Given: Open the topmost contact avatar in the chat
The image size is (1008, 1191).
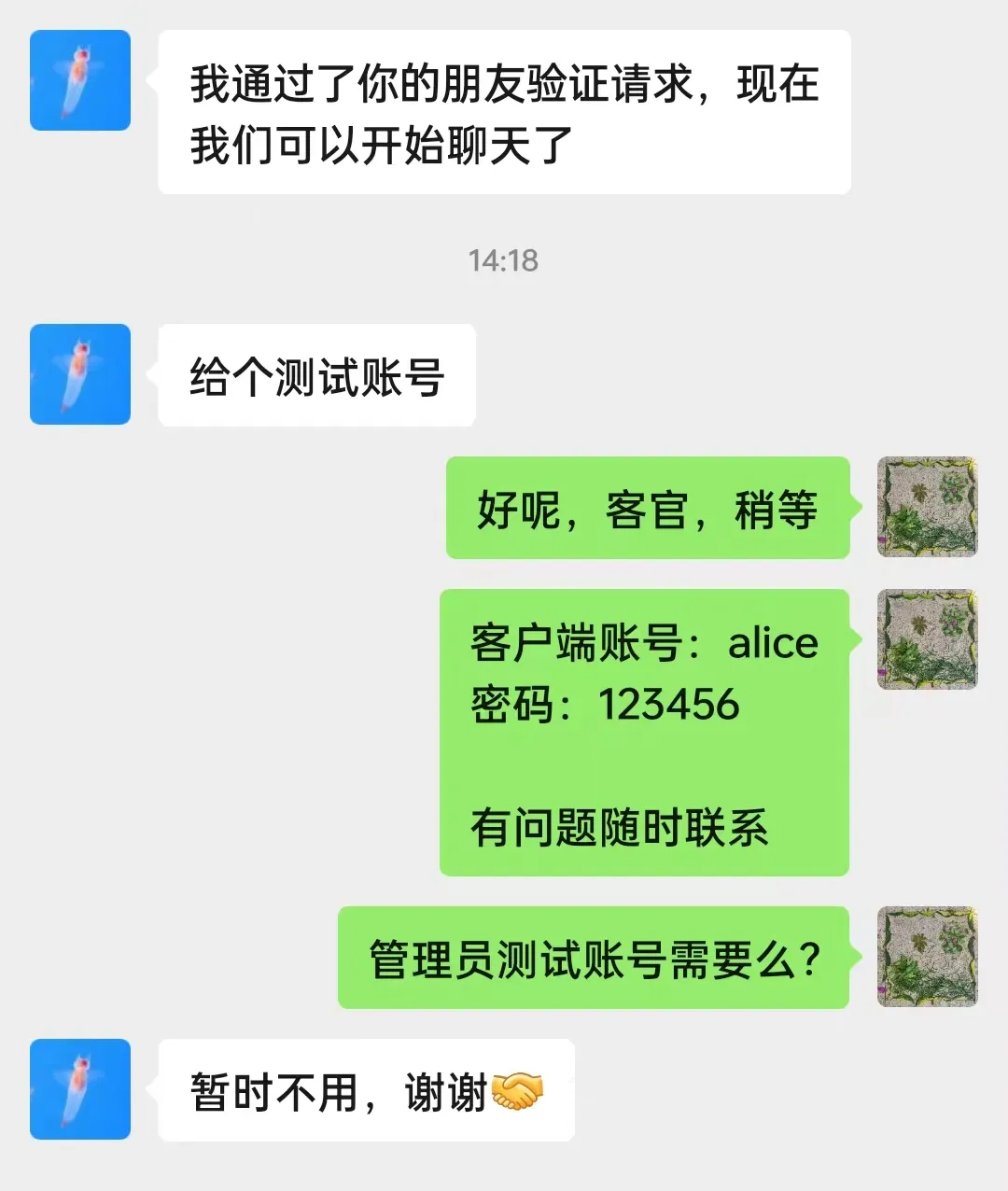Looking at the screenshot, I should (79, 79).
